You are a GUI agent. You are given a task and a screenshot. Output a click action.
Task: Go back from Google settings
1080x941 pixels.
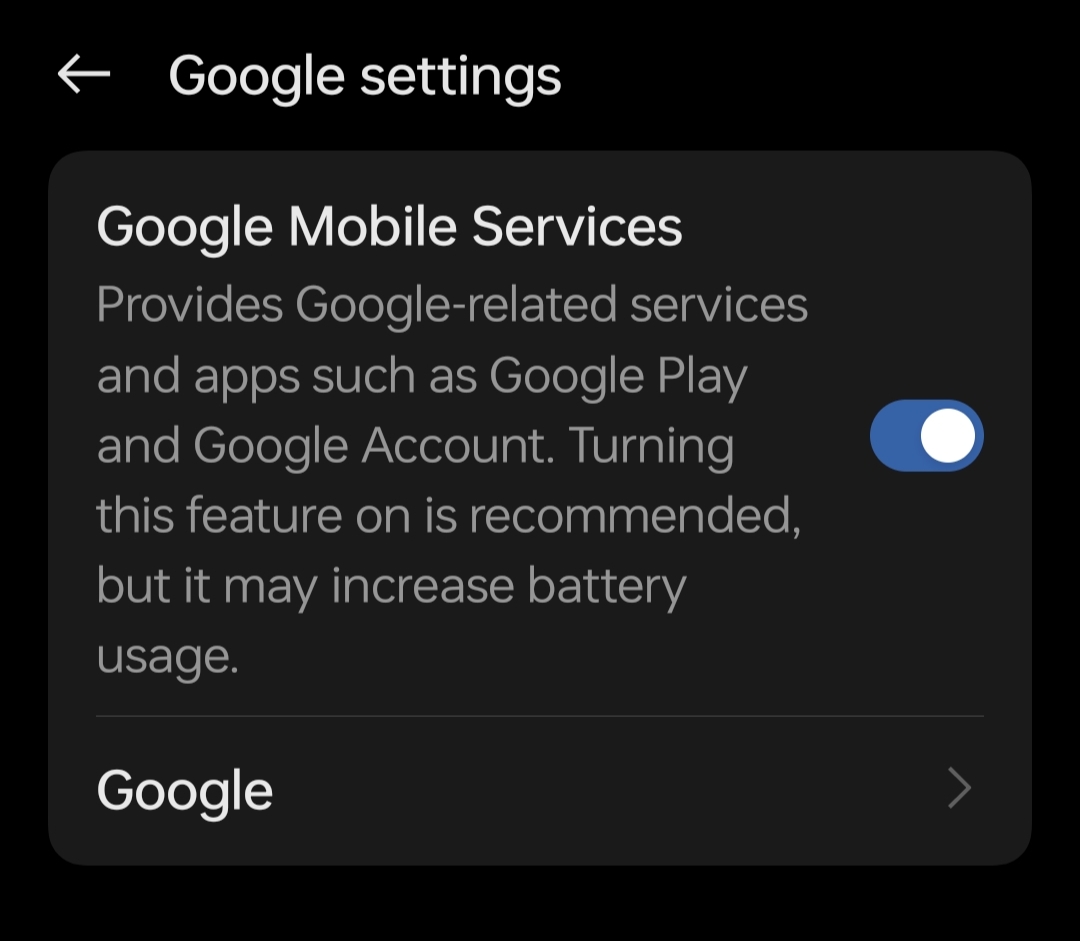(84, 75)
